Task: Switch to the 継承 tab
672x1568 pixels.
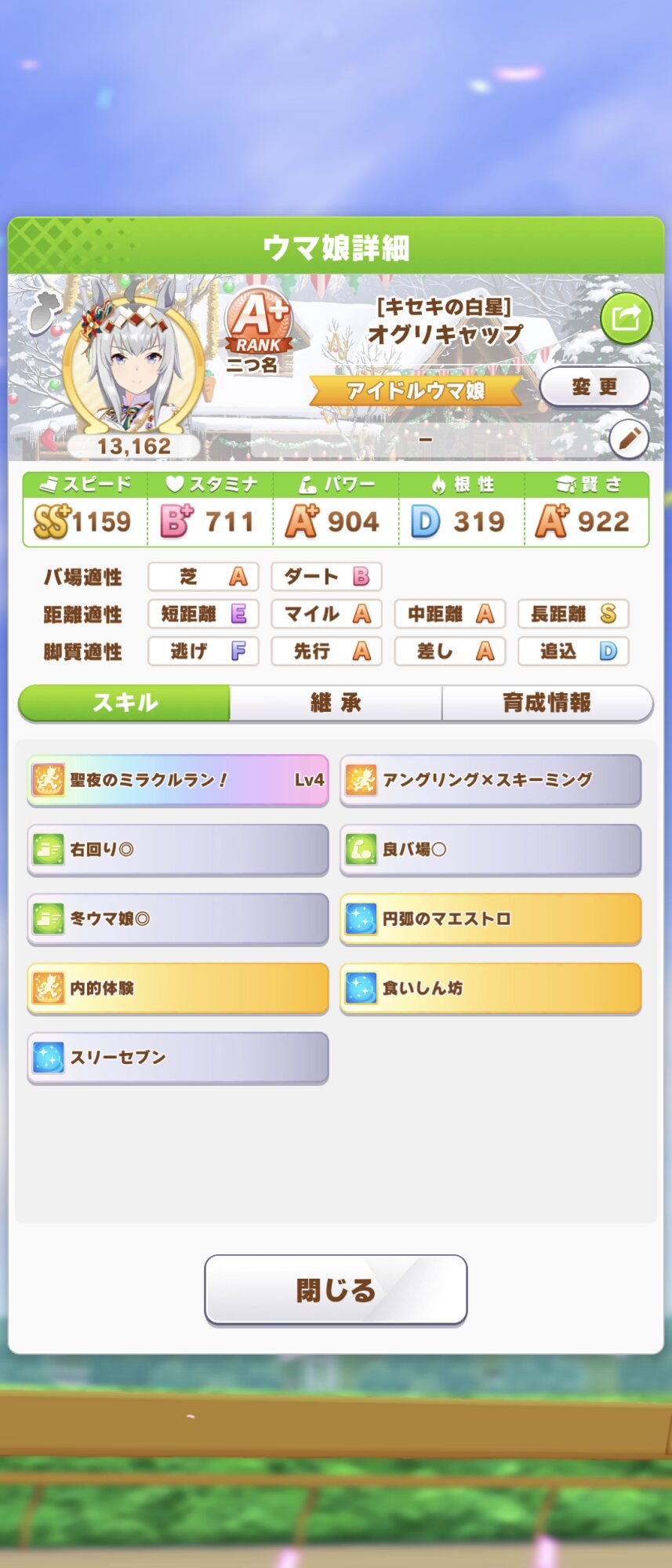Action: (336, 702)
